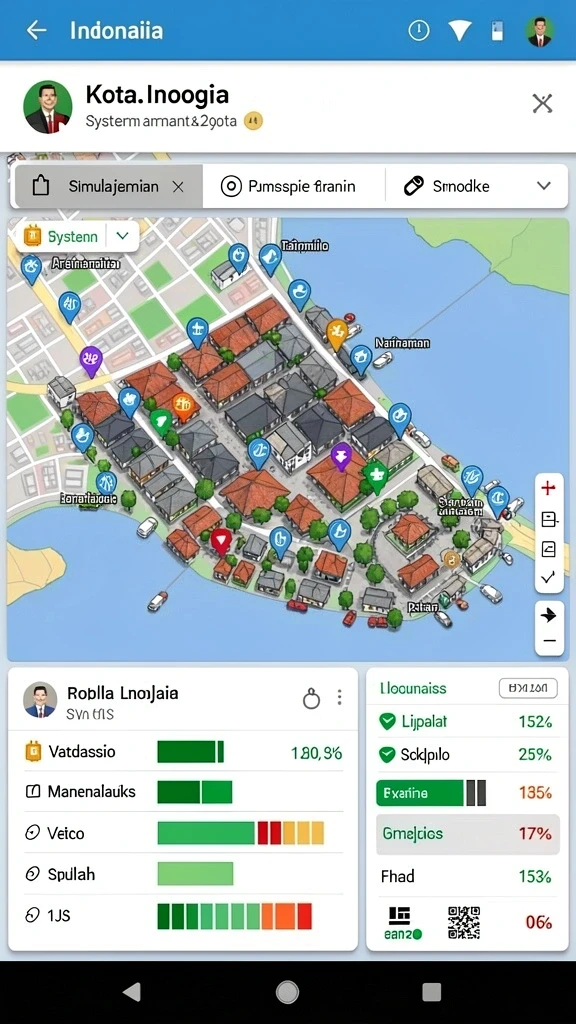Tap the orange map pin near Narinaman
The width and height of the screenshot is (576, 1024).
(336, 334)
